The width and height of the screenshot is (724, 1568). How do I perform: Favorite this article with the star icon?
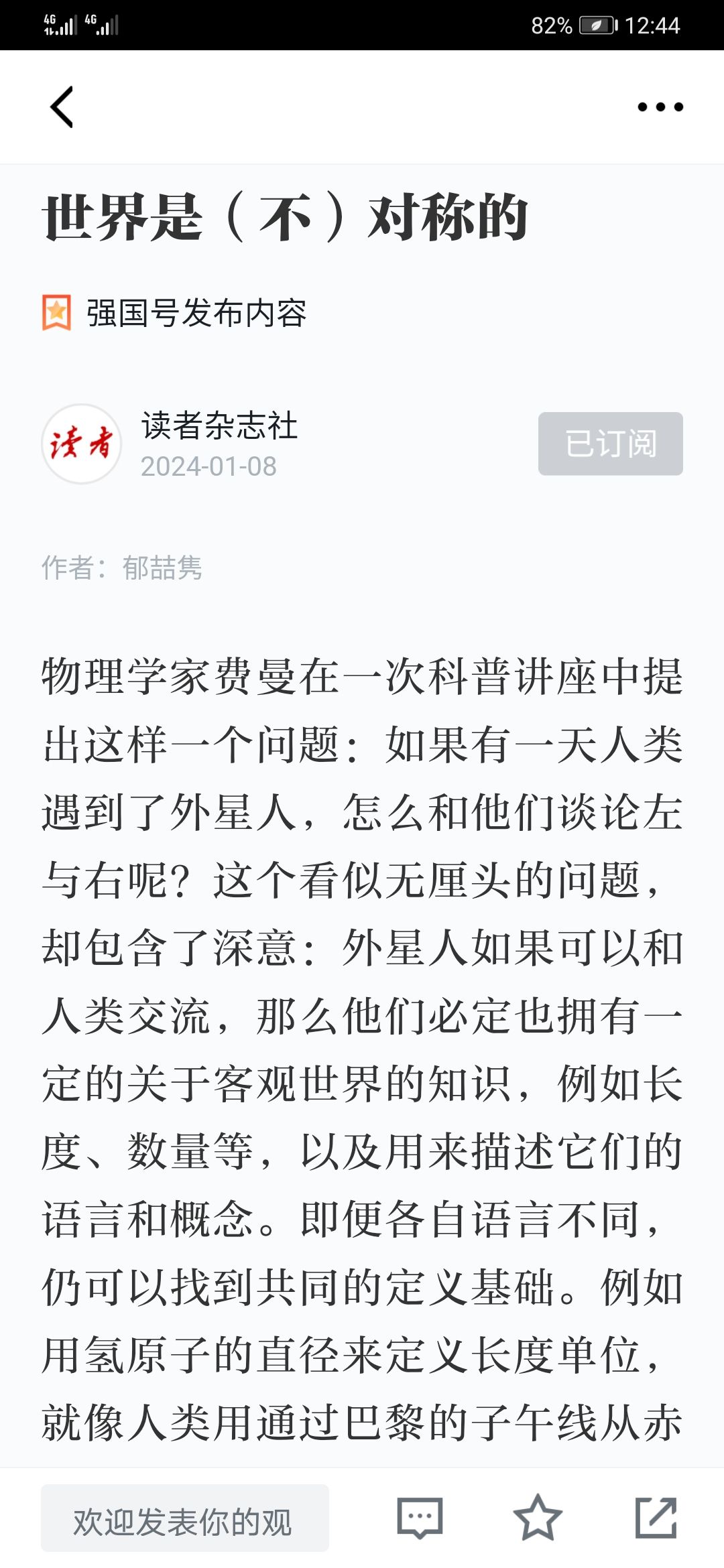coord(537,1518)
